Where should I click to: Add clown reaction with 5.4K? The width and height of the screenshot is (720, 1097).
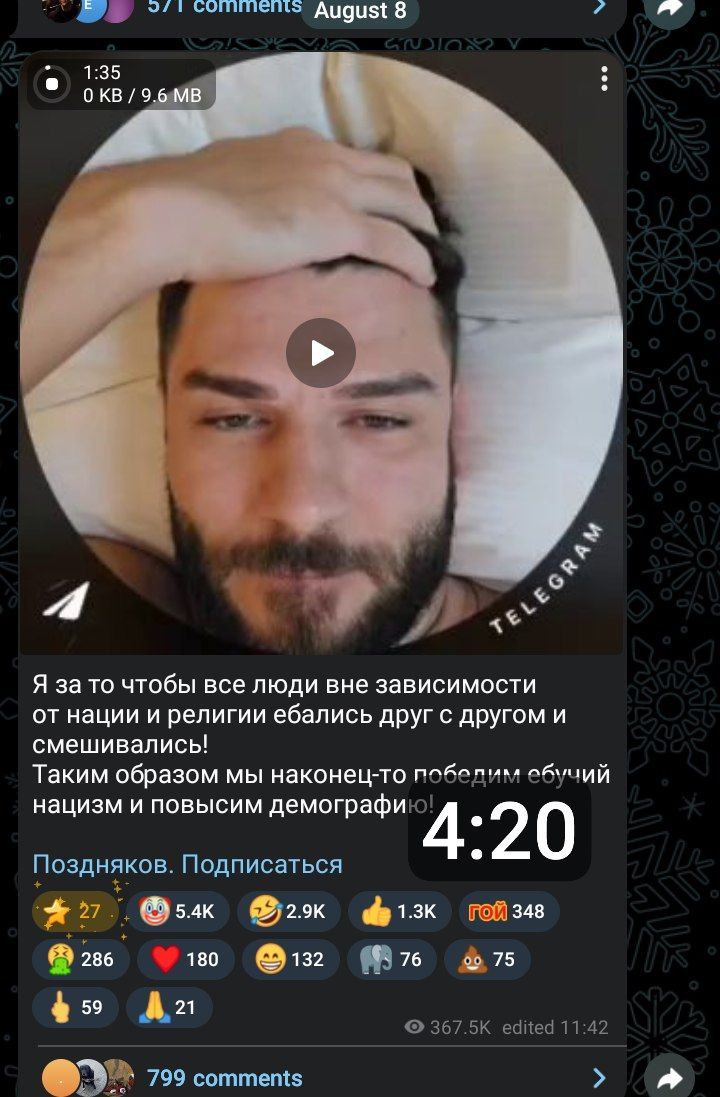(178, 911)
